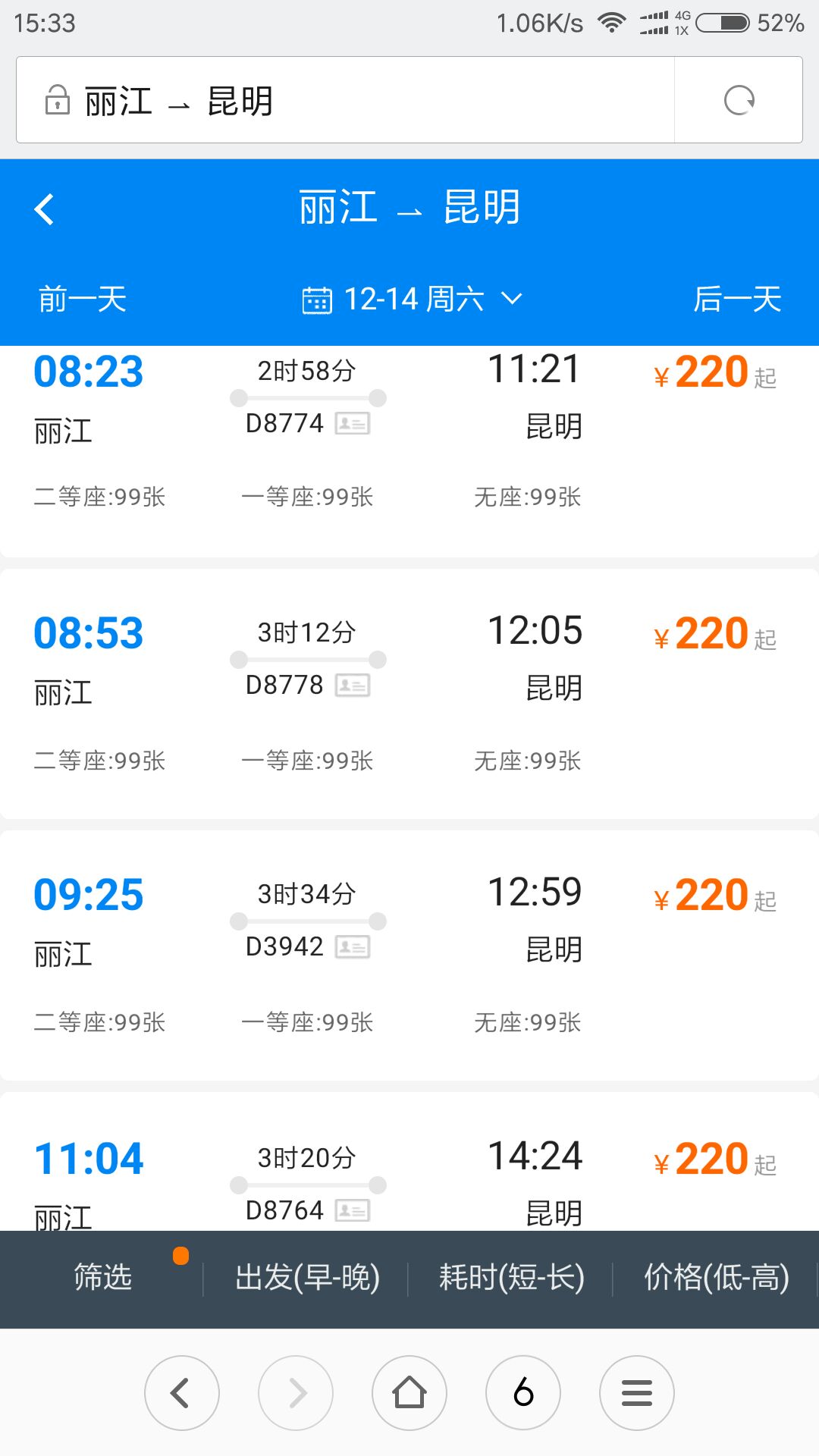Select 前一天 to view the previous day

(x=83, y=299)
